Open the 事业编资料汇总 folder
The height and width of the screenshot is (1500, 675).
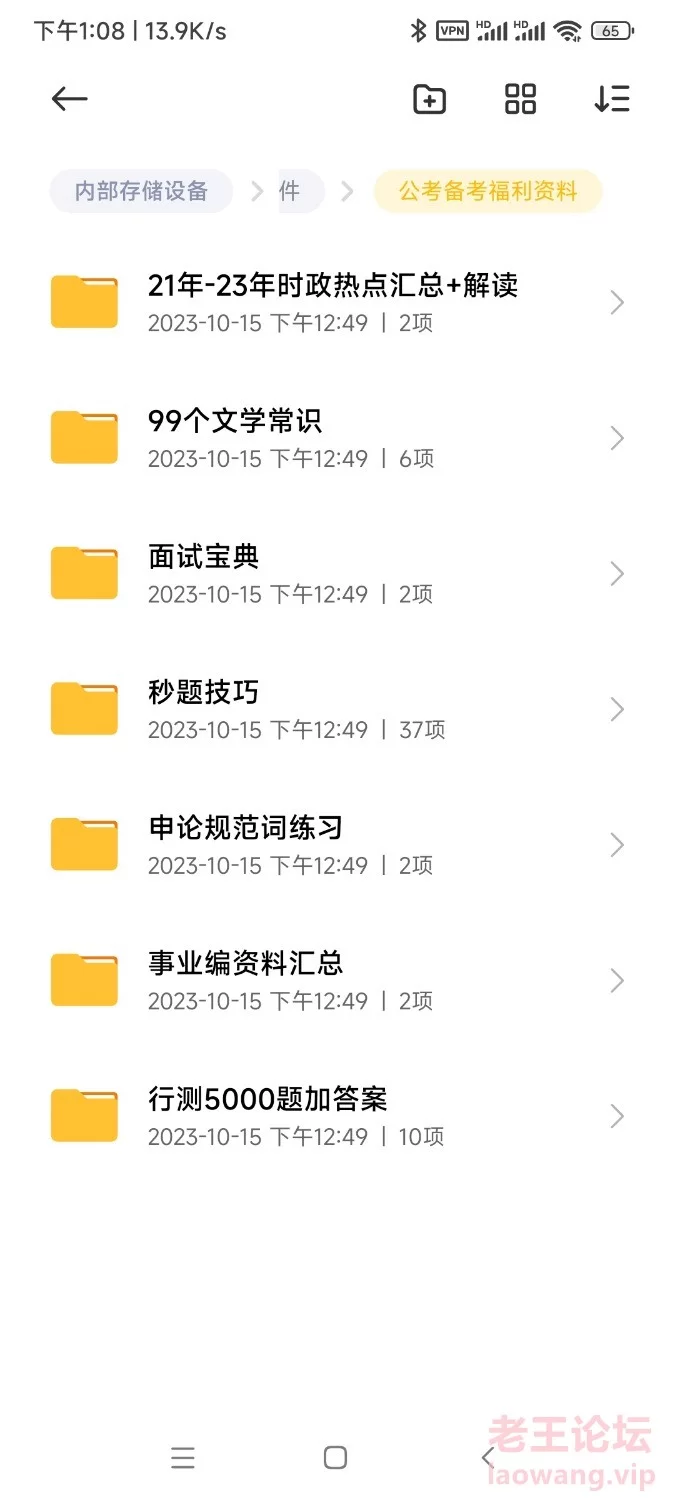click(337, 981)
